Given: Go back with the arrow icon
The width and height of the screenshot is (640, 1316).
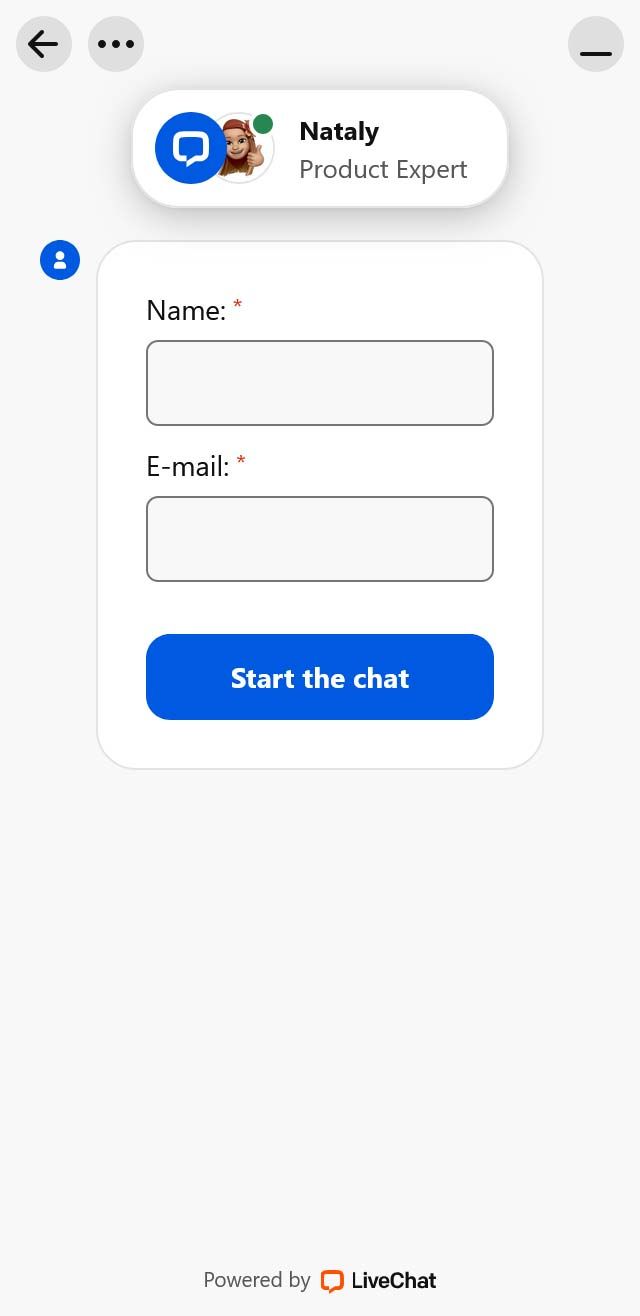Looking at the screenshot, I should 44,44.
